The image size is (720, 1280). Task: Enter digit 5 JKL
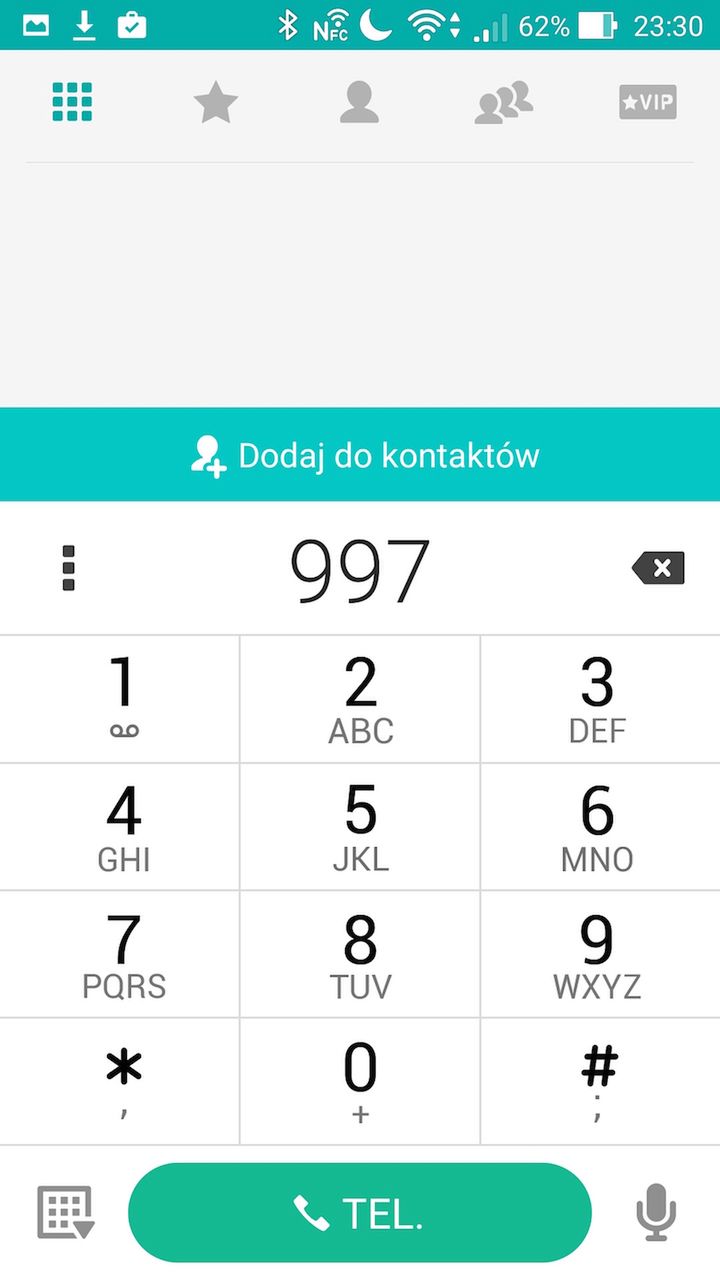360,826
